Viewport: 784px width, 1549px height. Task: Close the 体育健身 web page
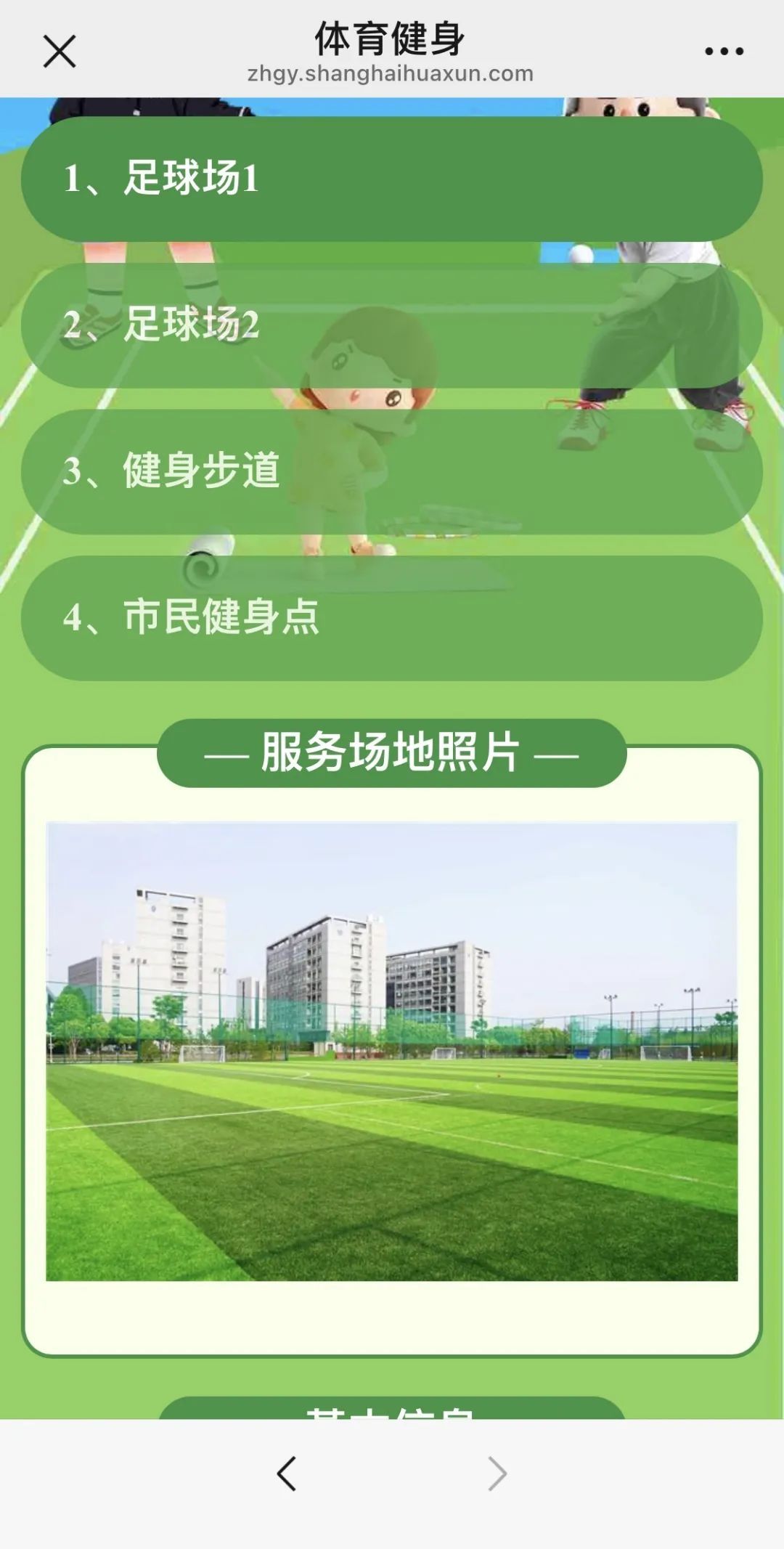tap(60, 52)
